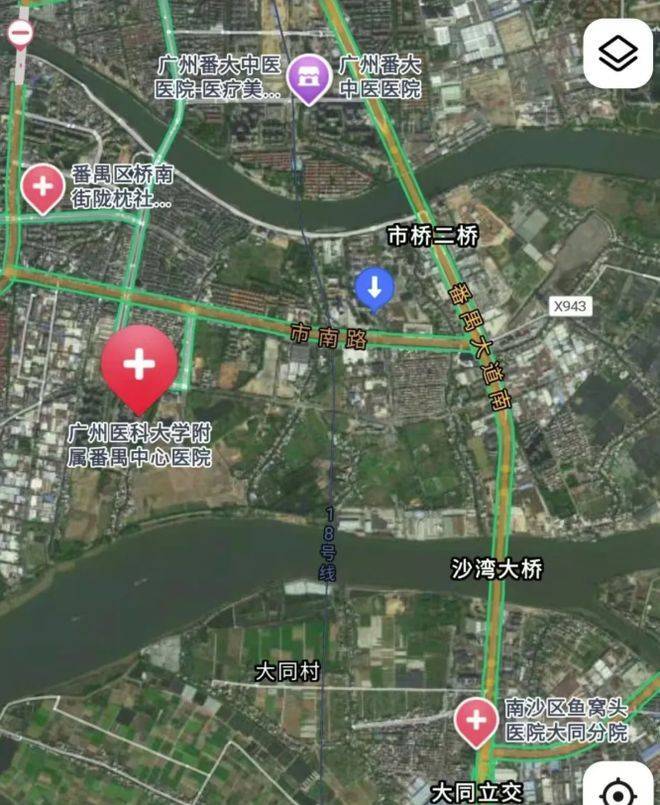The height and width of the screenshot is (805, 660).
Task: Open the map layers selector
Action: pyautogui.click(x=618, y=53)
